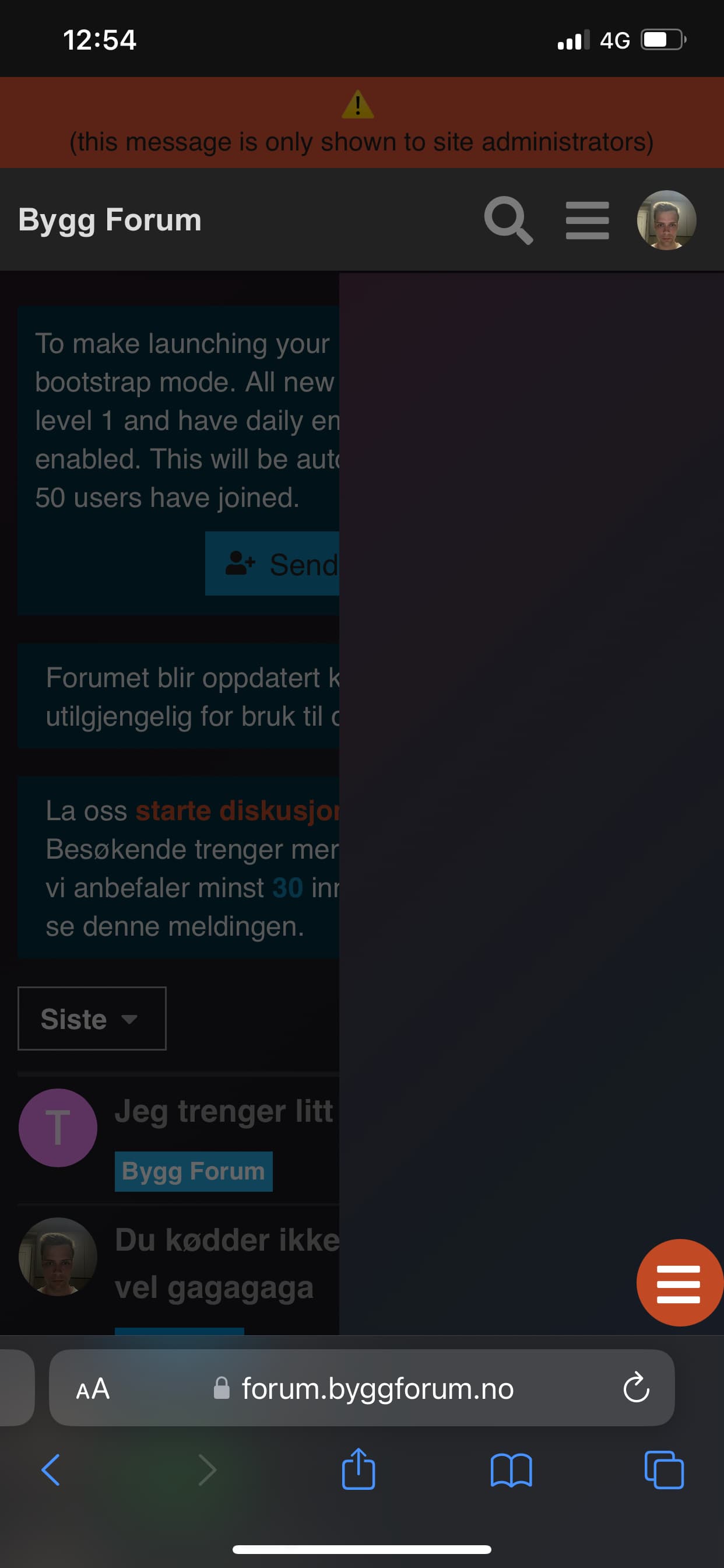Reload the forum page
Screen dimensions: 724x1568
(637, 1389)
